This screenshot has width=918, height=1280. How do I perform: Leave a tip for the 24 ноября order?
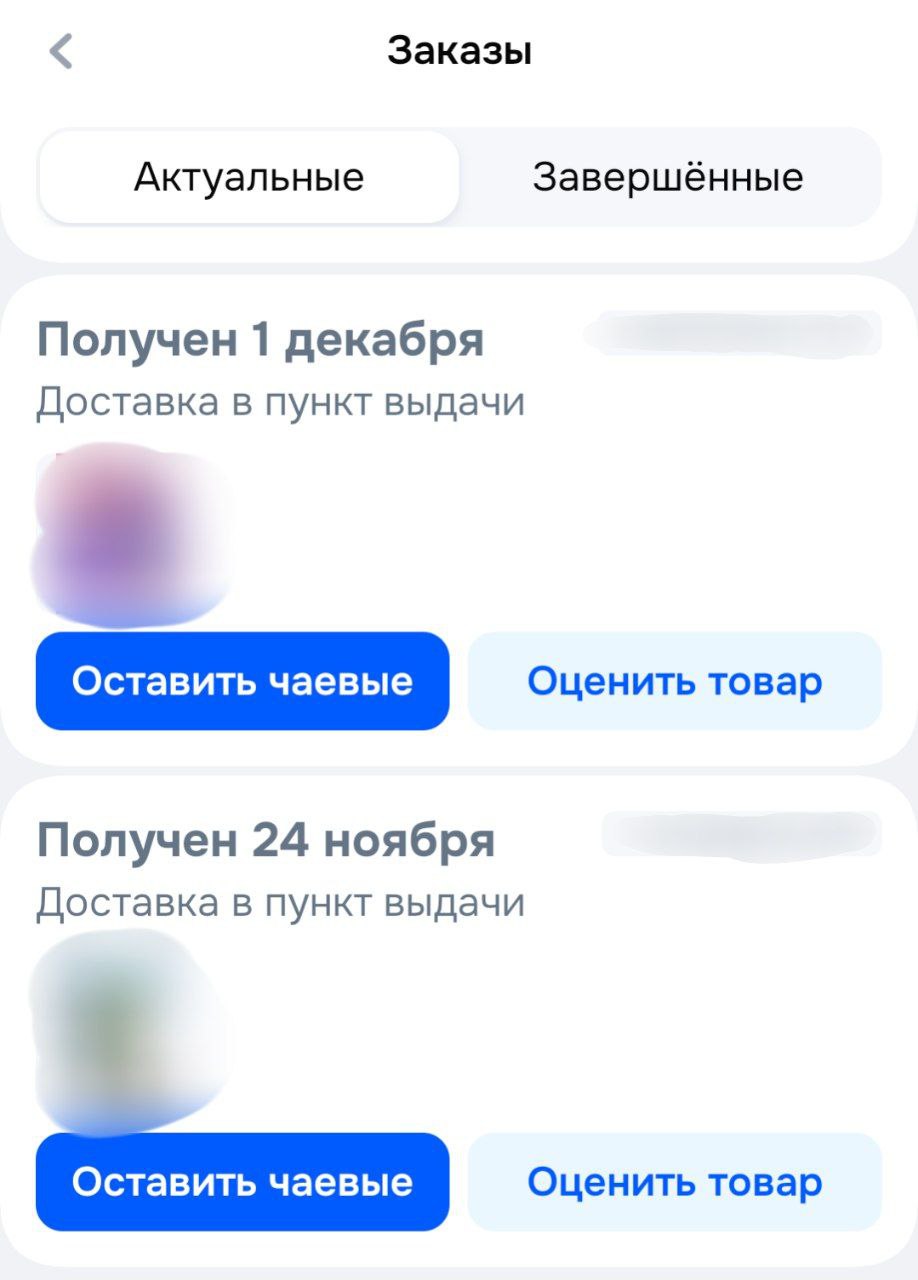click(242, 1182)
